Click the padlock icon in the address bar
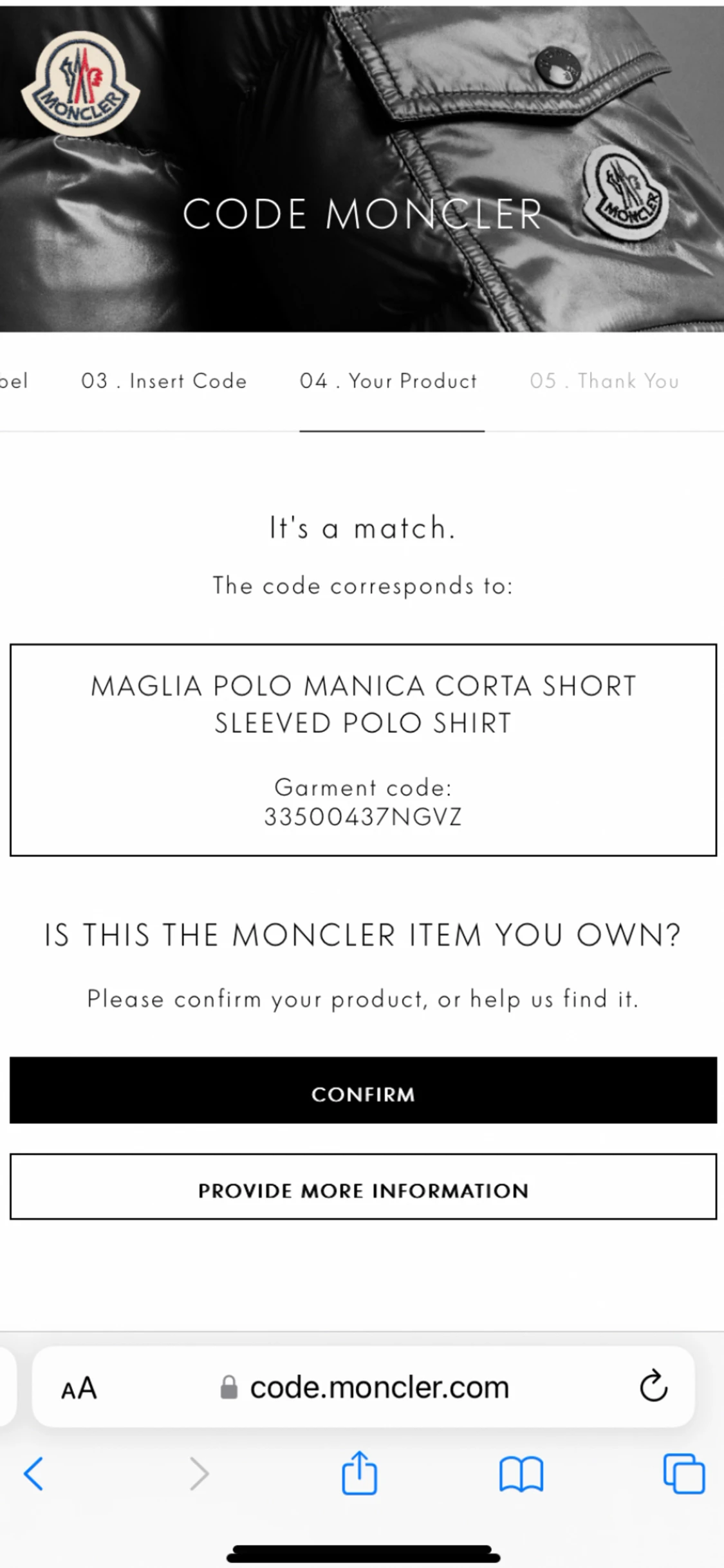This screenshot has height=1568, width=724. 230,1388
